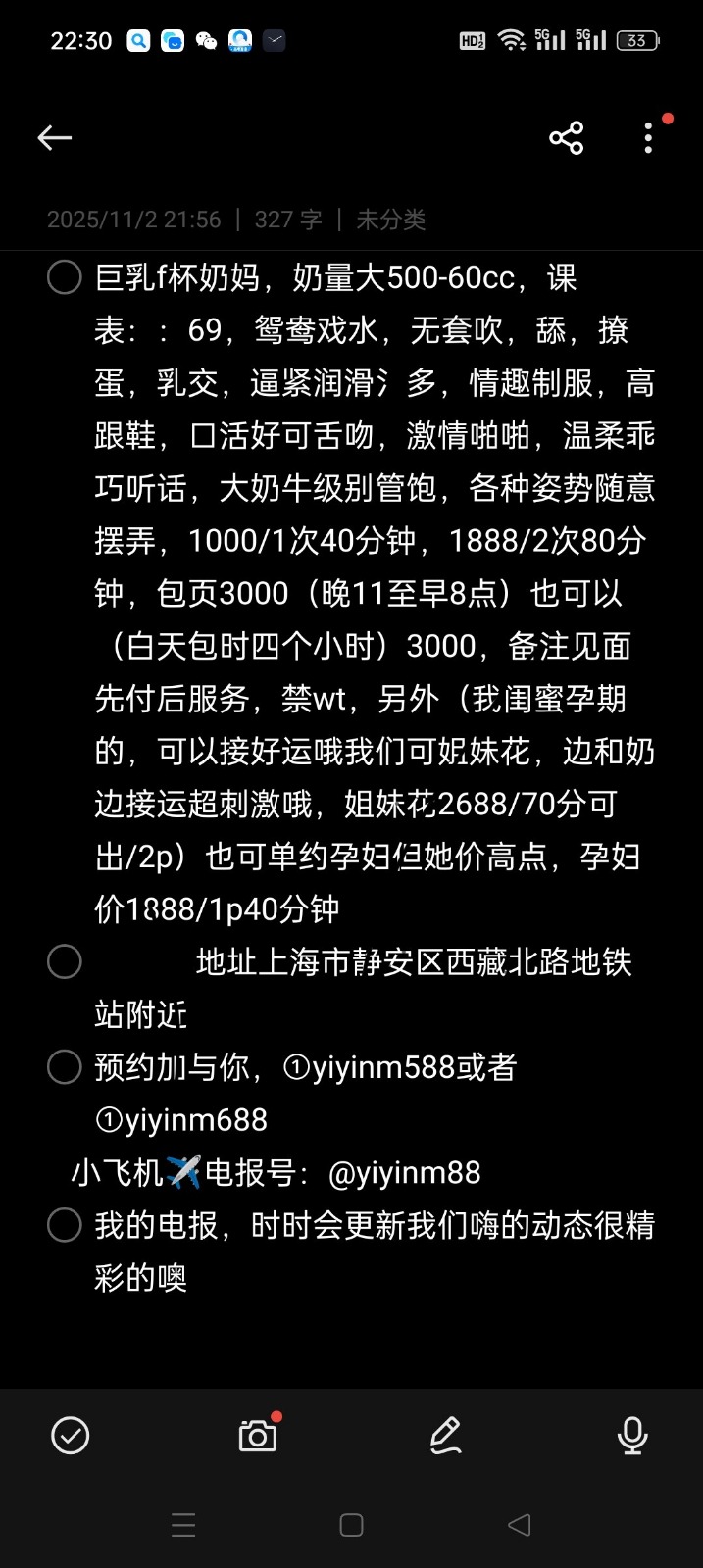Open recent apps from the navigation bar
The height and width of the screenshot is (1568, 703).
(x=183, y=1525)
